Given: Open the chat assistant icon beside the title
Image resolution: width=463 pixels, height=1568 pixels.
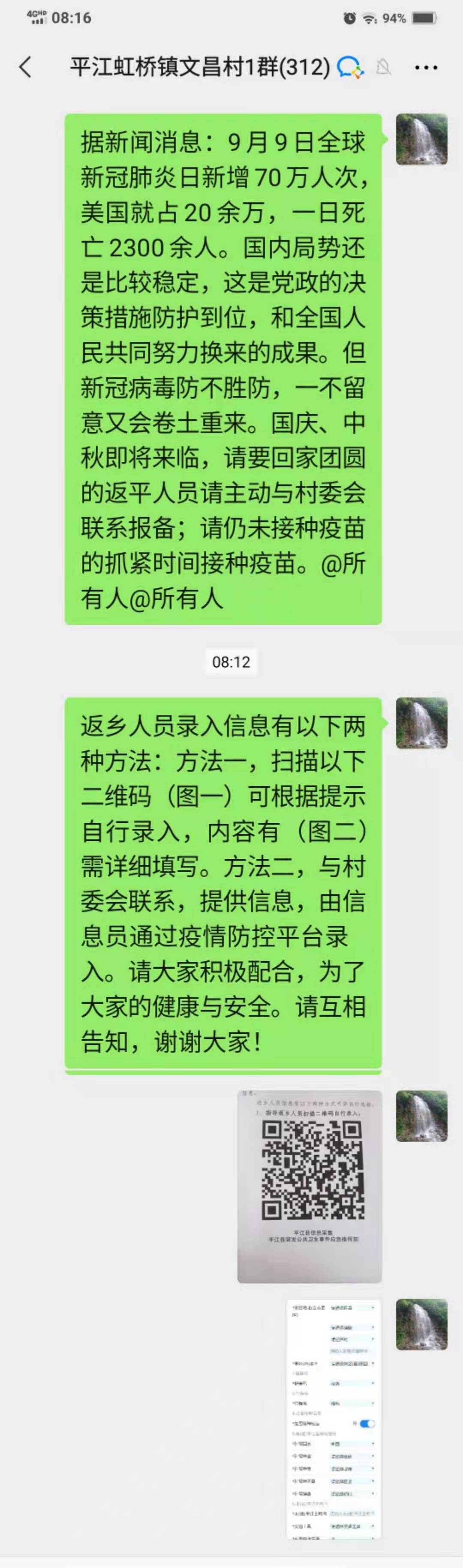Looking at the screenshot, I should (350, 67).
